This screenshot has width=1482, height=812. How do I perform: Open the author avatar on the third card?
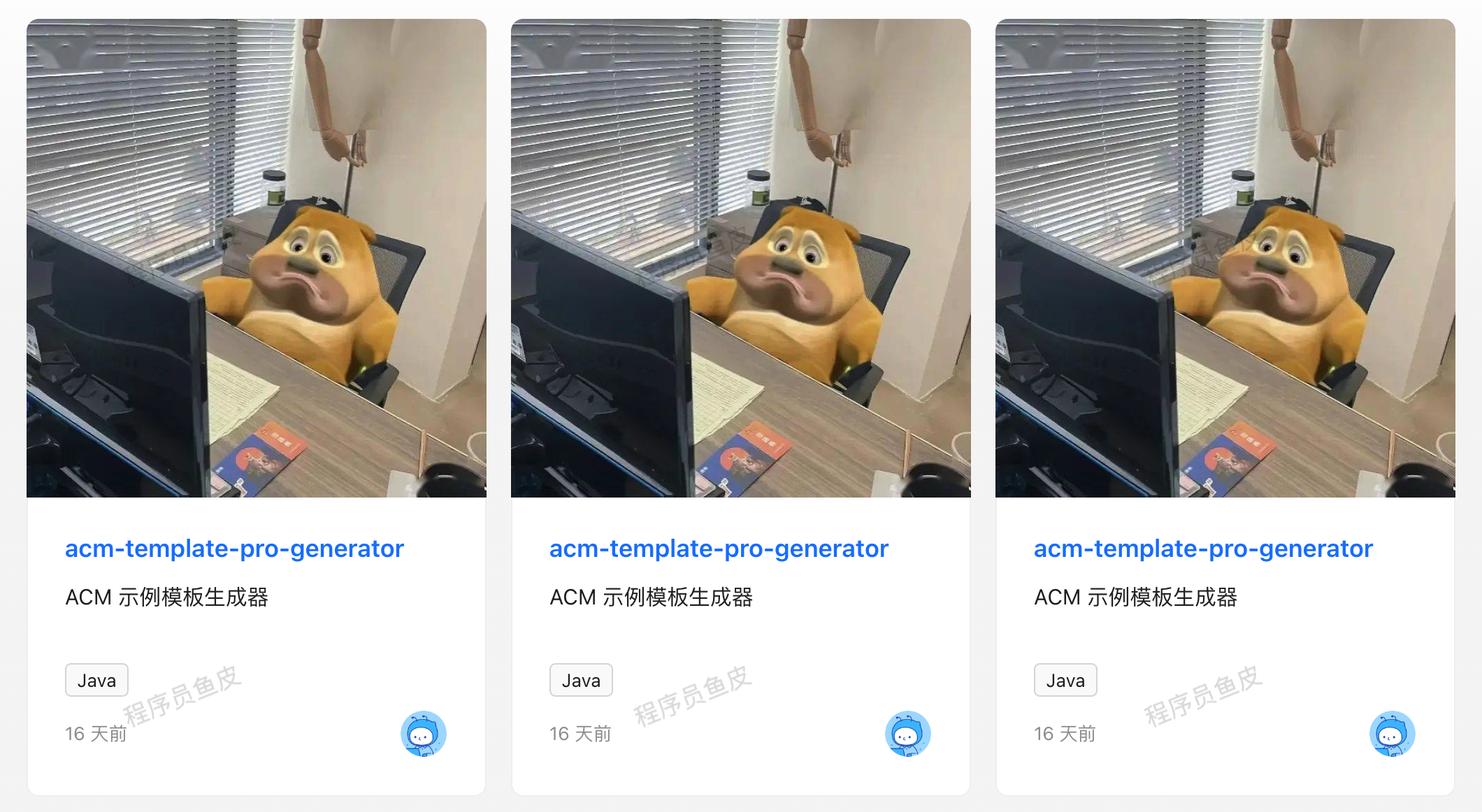point(1392,734)
